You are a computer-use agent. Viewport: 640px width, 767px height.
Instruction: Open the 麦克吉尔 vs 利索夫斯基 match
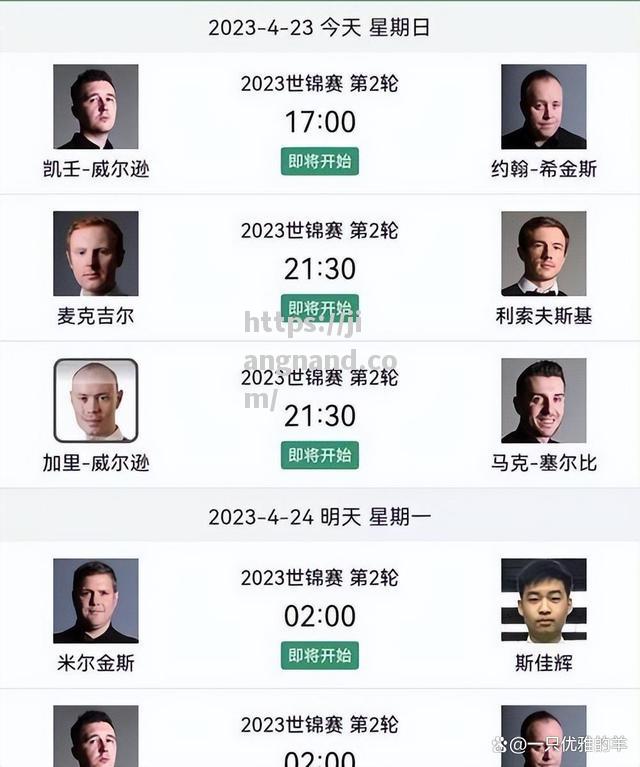[x=320, y=268]
